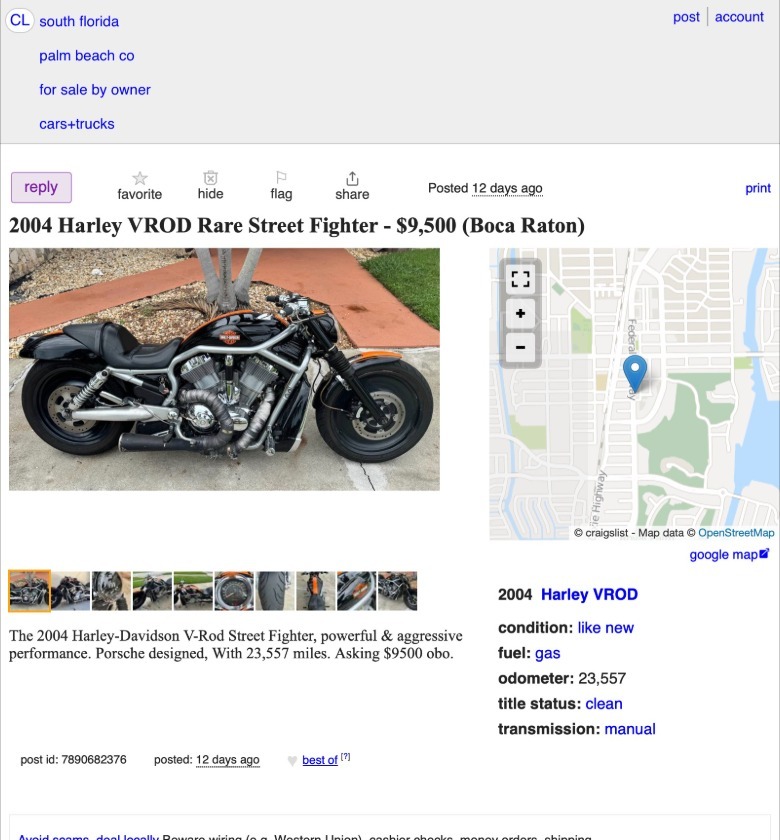Open the account page
Image resolution: width=780 pixels, height=840 pixels.
[739, 17]
